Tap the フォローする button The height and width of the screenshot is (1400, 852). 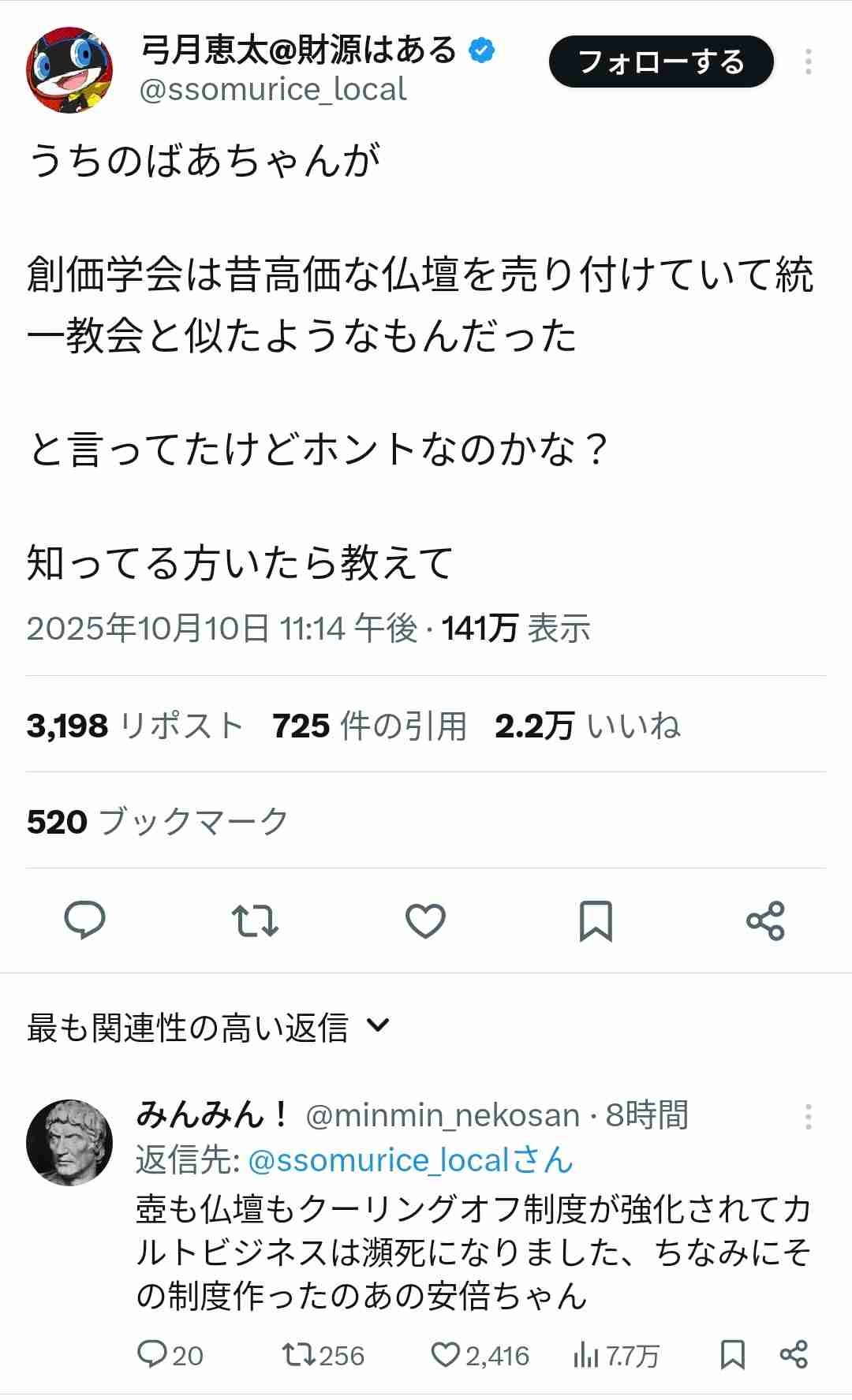[x=661, y=62]
